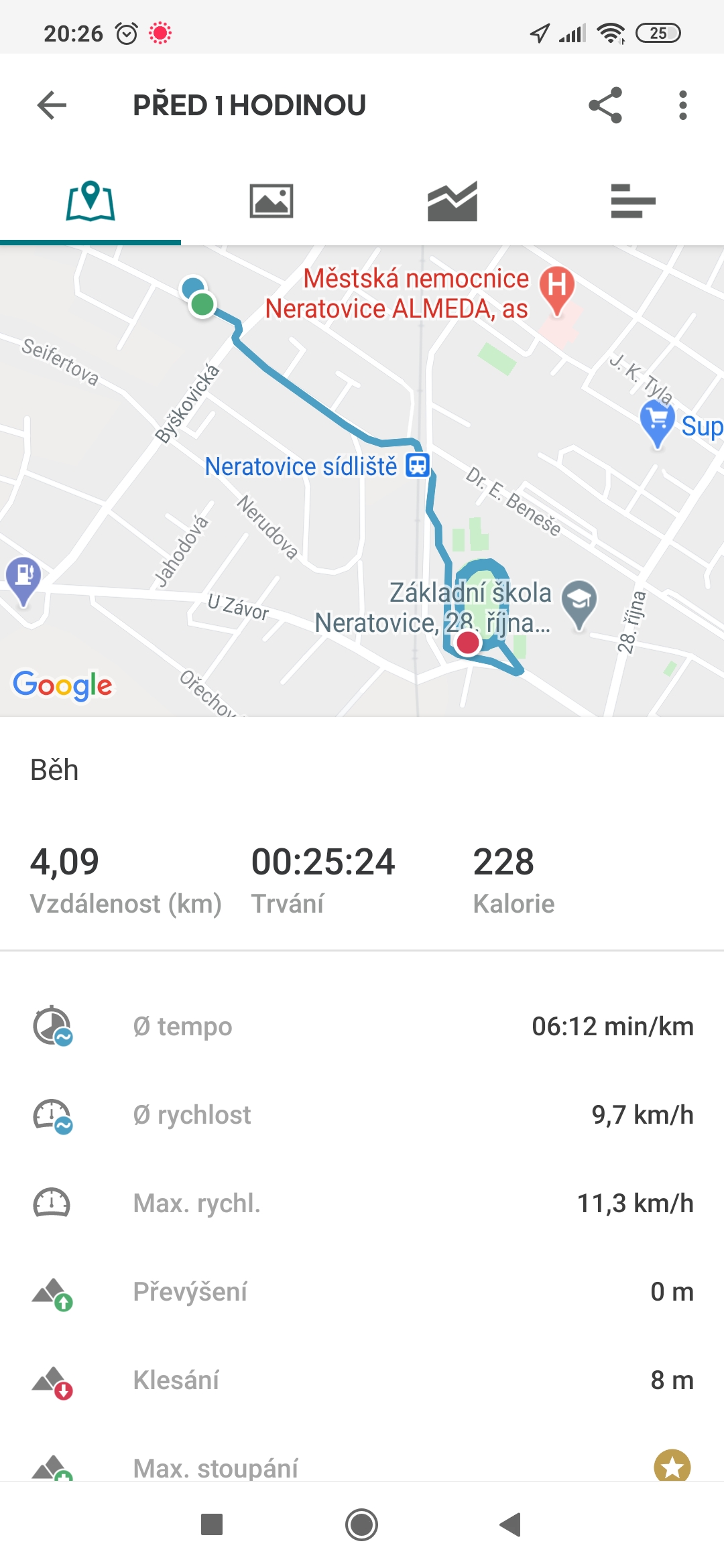Tap the system home button

(361, 1525)
